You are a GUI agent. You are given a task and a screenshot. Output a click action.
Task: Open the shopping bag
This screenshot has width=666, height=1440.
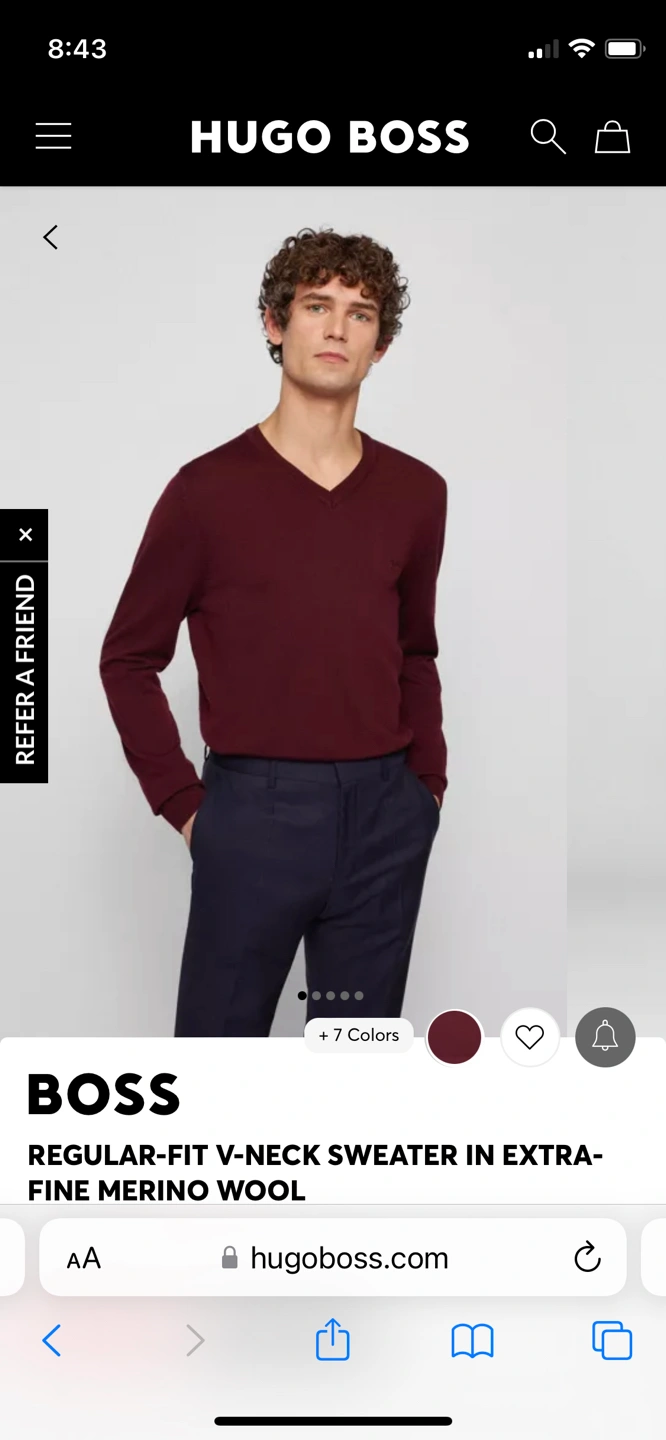612,136
